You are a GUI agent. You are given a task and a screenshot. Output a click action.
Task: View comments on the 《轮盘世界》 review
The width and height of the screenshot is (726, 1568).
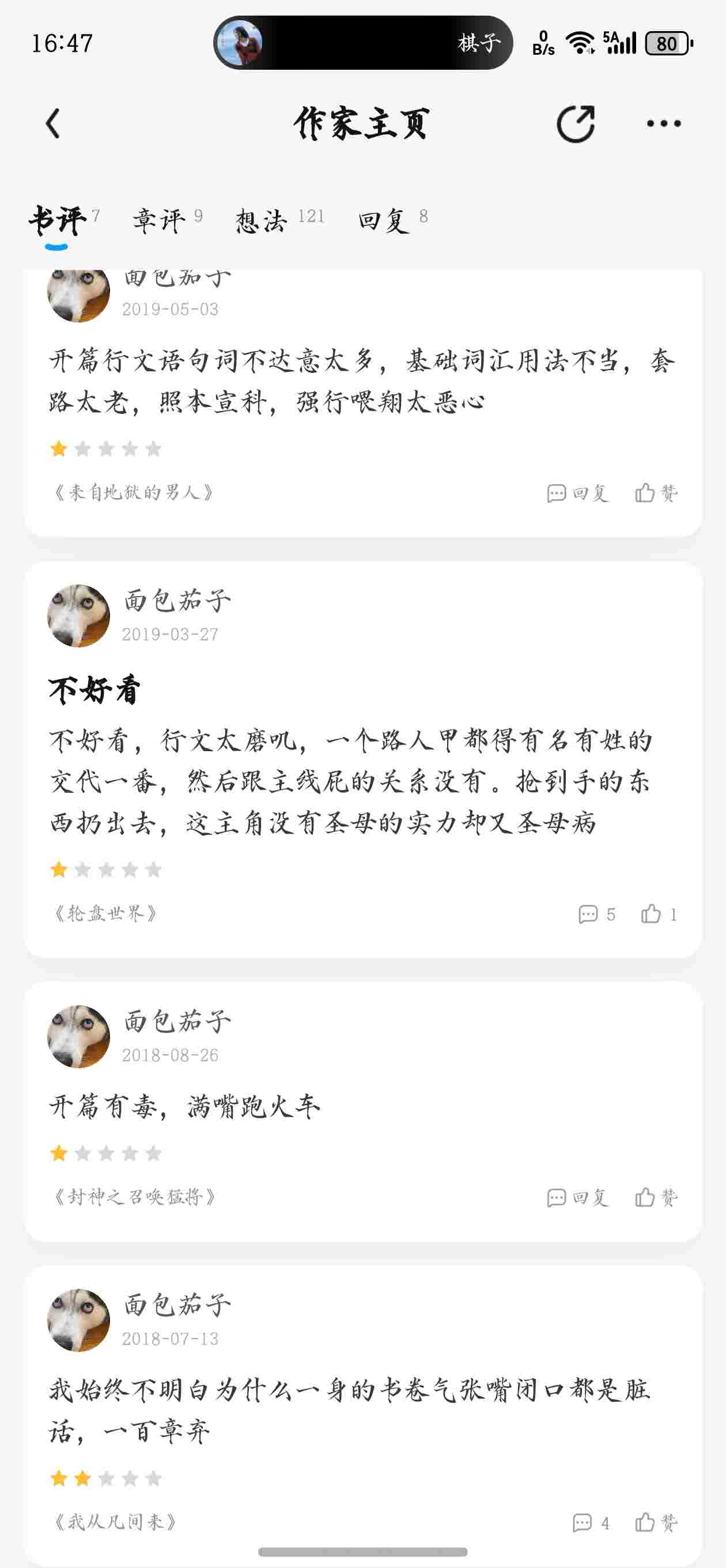coord(596,914)
